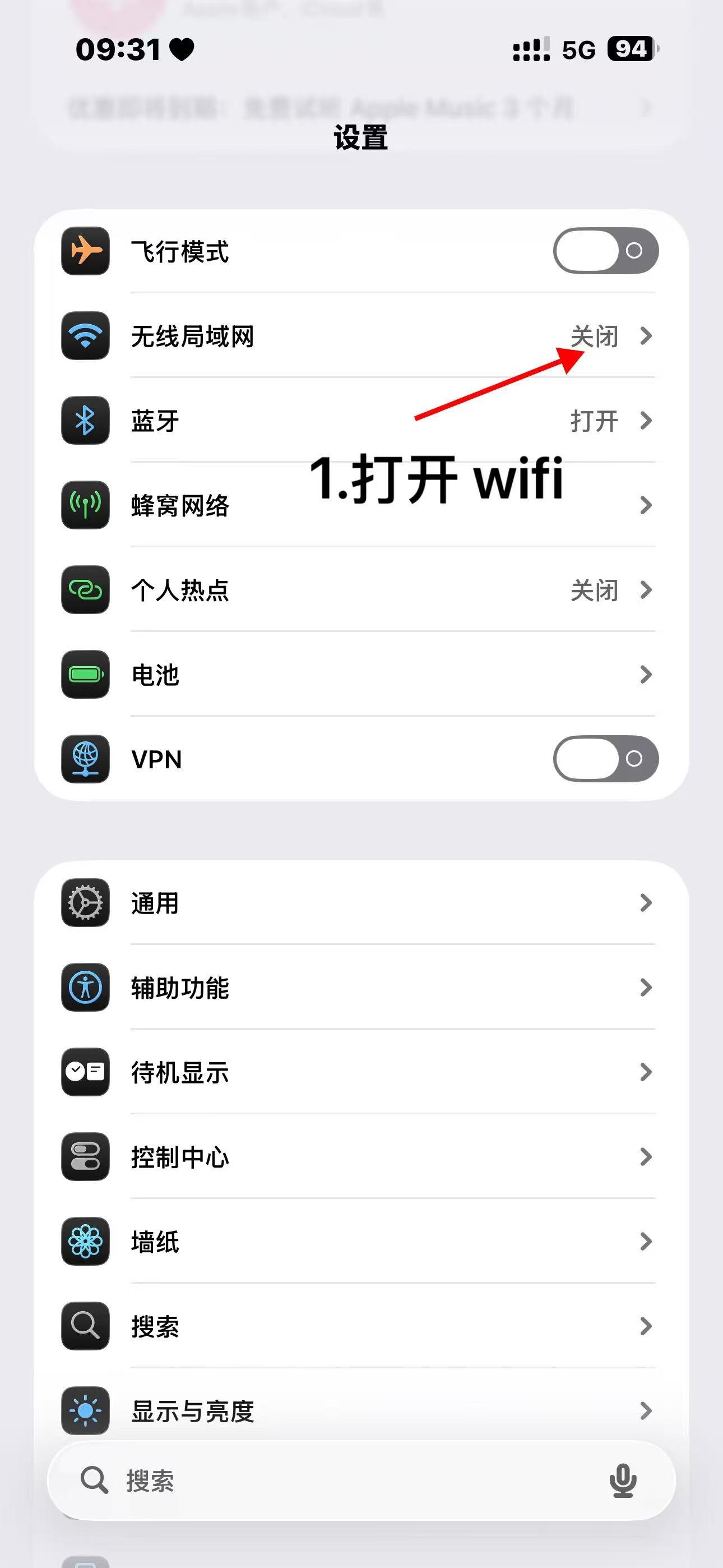Open the Airplane Mode (飞行模式) settings icon
The image size is (723, 1568).
pyautogui.click(x=85, y=251)
